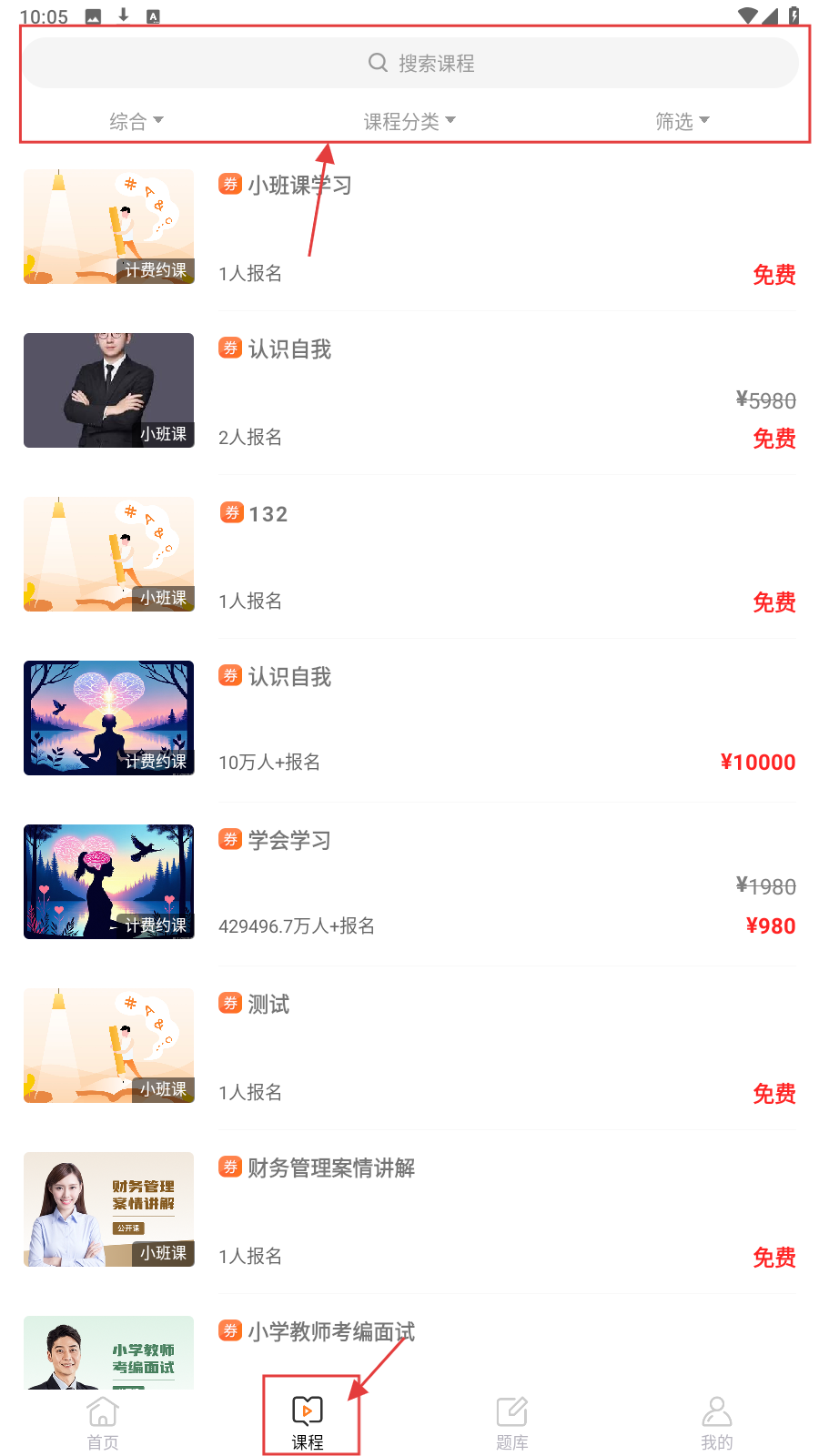Image resolution: width=819 pixels, height=1456 pixels.
Task: Tap the 搜索课程 search box
Action: coord(410,63)
